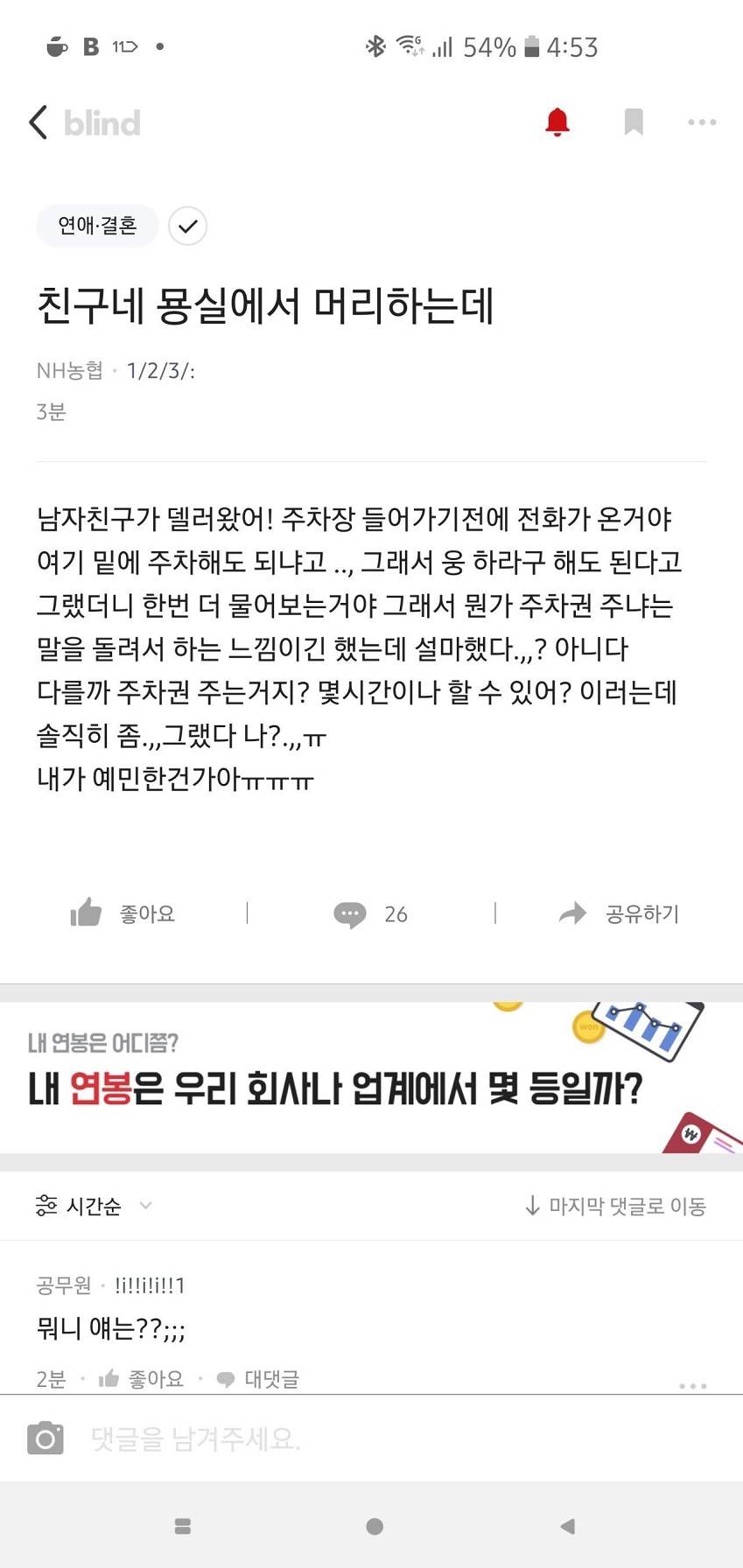Like the comment 뭐니 얘는??;;;
Image resolution: width=743 pixels, height=1568 pixels.
(x=142, y=1379)
